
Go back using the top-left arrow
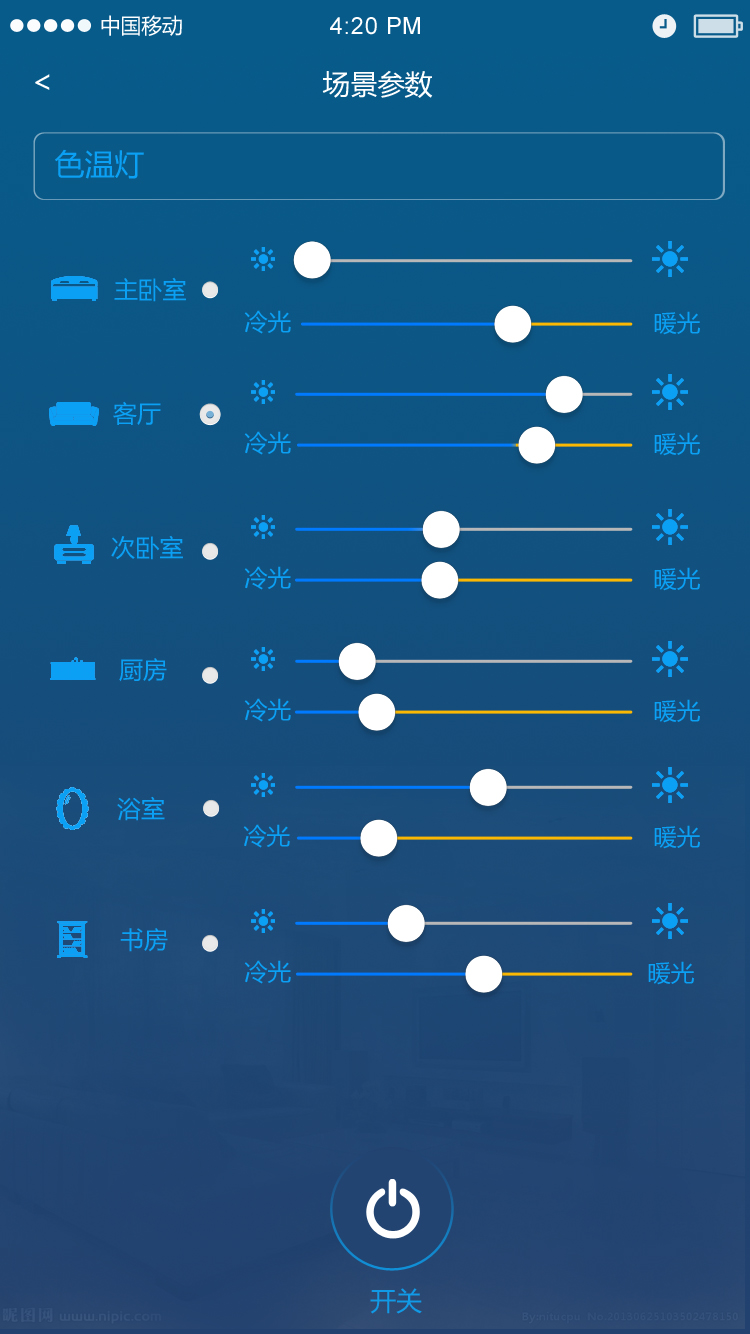pyautogui.click(x=42, y=83)
